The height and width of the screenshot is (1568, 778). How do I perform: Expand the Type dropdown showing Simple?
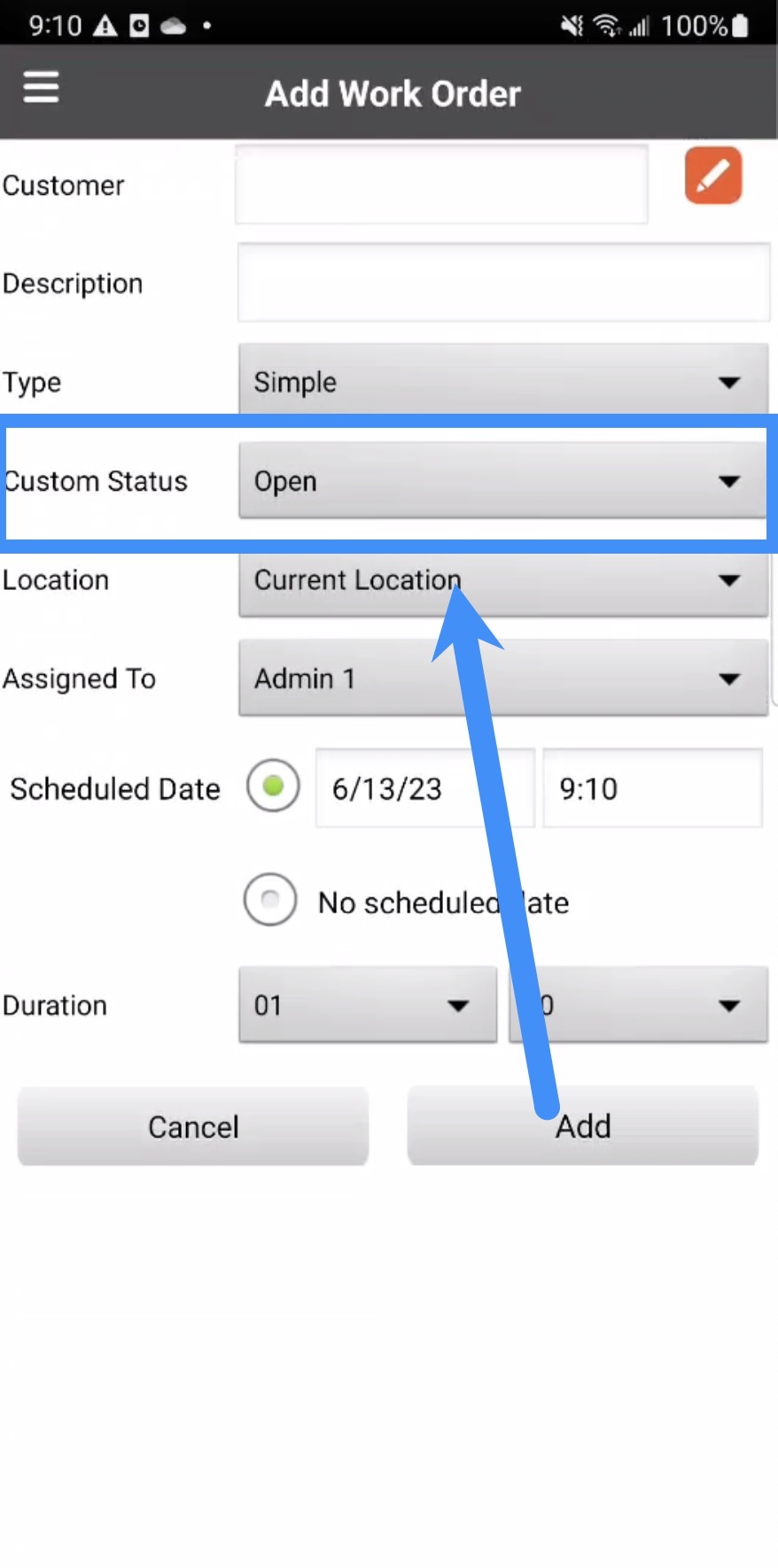pyautogui.click(x=502, y=382)
